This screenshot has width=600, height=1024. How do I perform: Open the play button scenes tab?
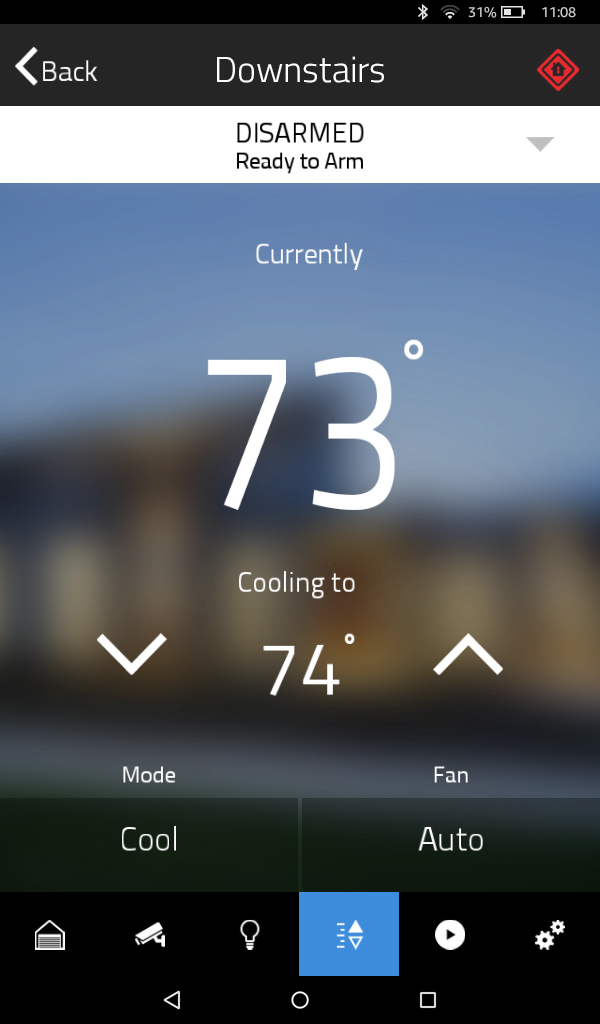click(x=450, y=935)
